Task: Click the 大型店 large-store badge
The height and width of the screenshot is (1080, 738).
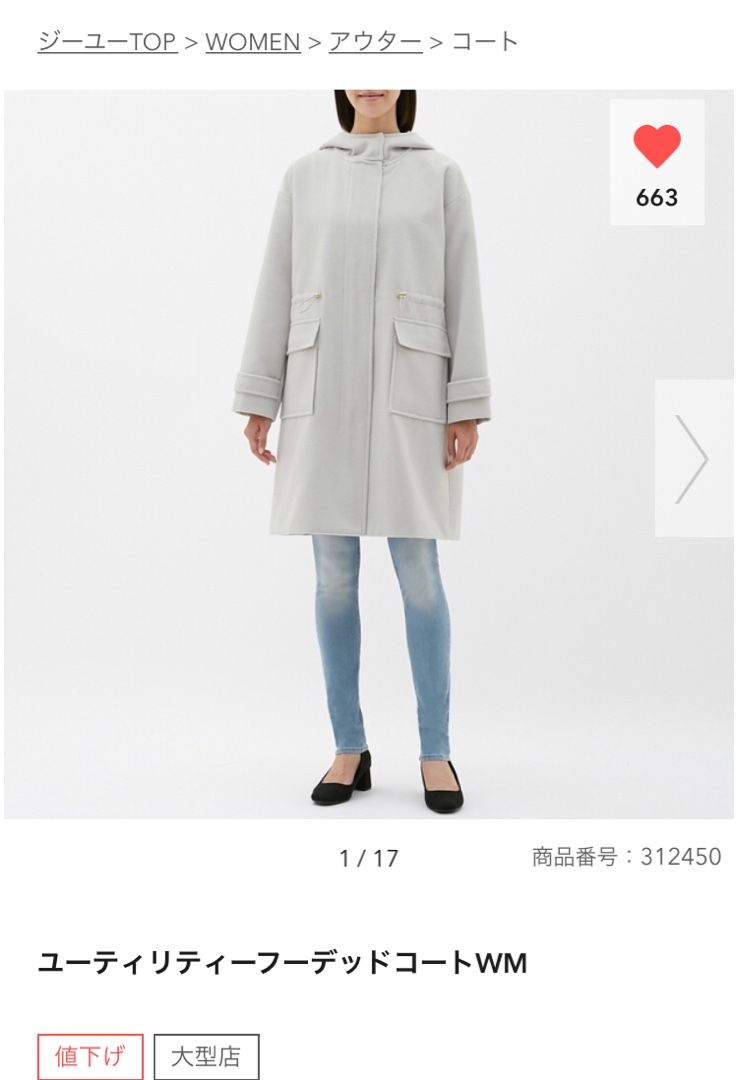Action: point(209,1053)
